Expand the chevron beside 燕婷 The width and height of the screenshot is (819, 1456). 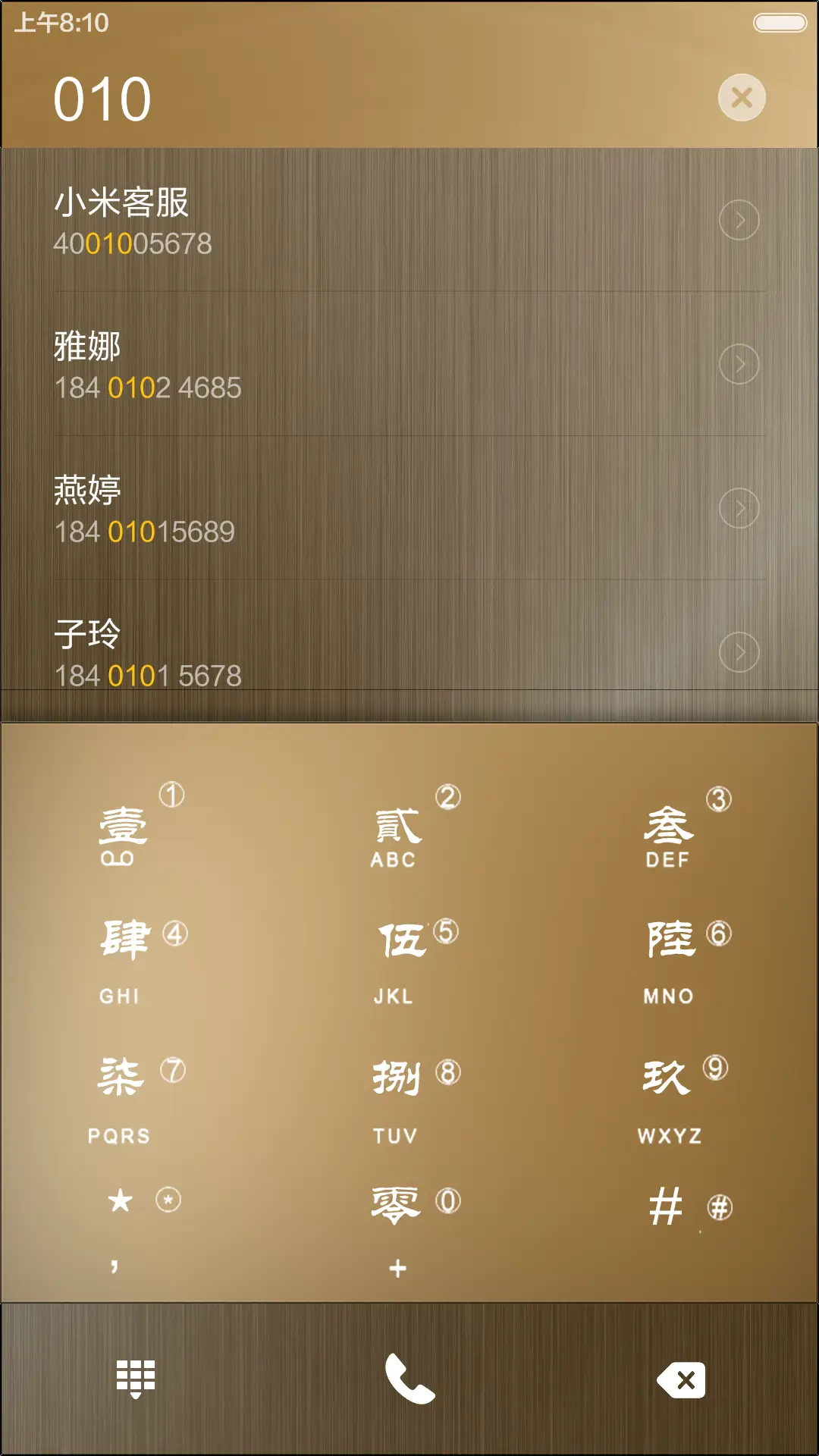pyautogui.click(x=739, y=507)
